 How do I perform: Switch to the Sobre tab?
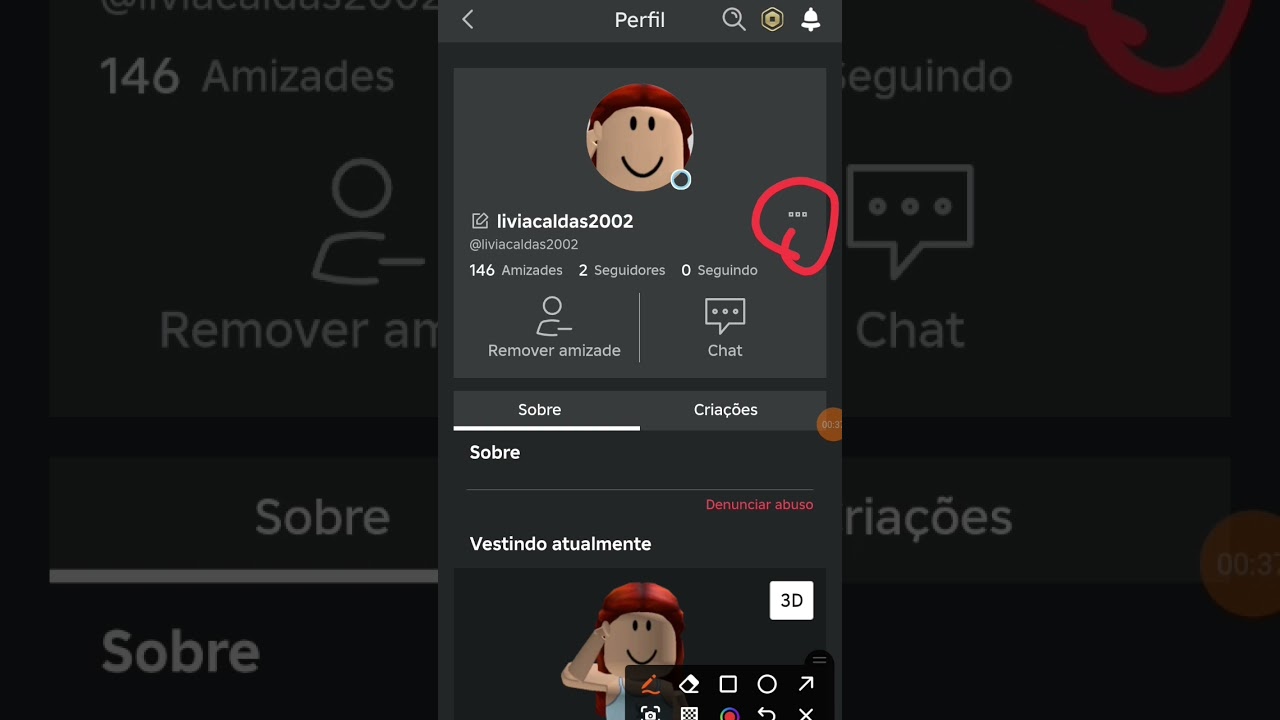(540, 410)
